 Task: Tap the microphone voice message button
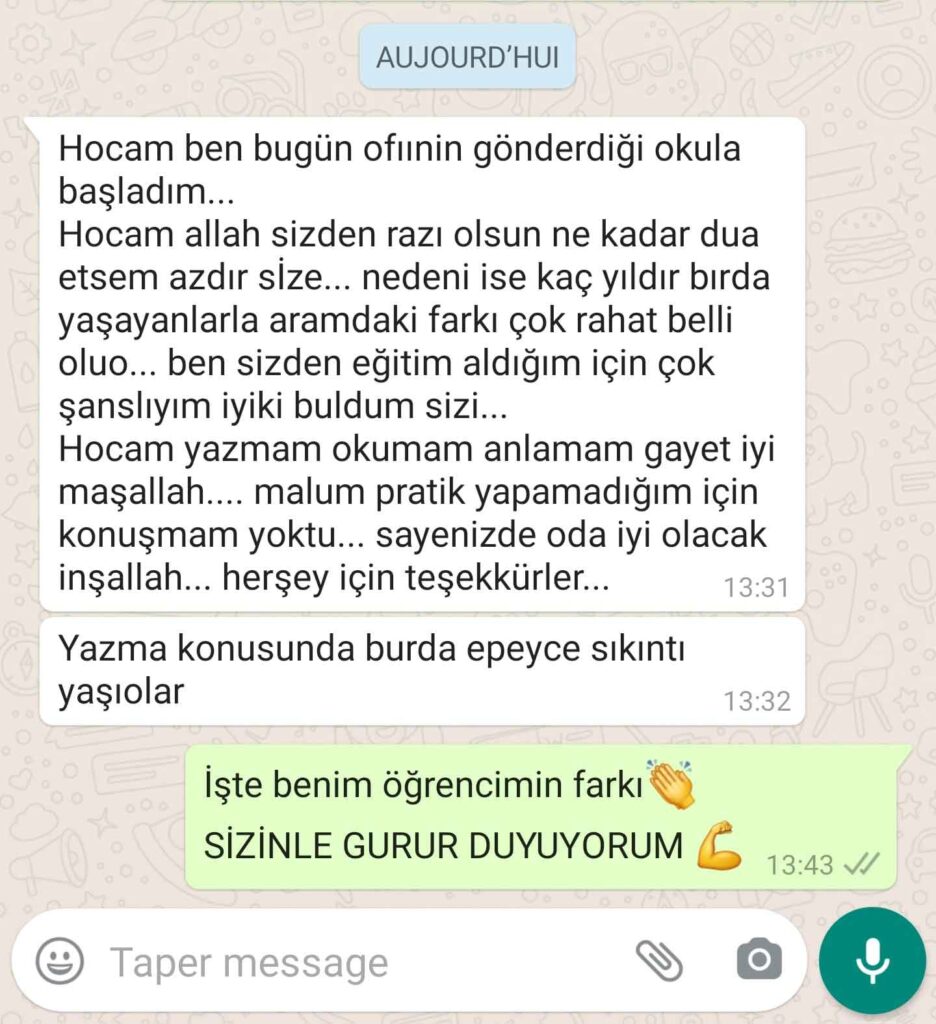tap(872, 960)
